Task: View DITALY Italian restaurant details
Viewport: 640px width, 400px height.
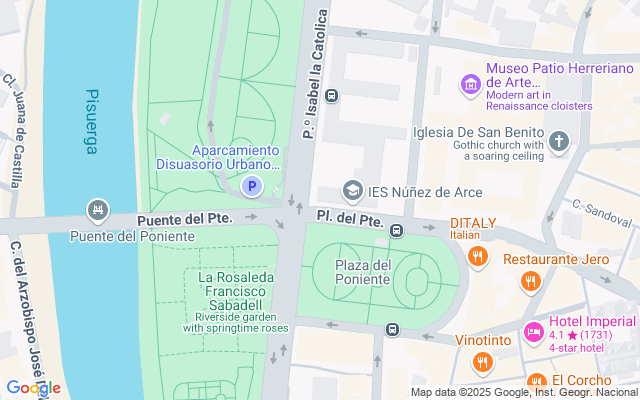Action: tap(479, 255)
